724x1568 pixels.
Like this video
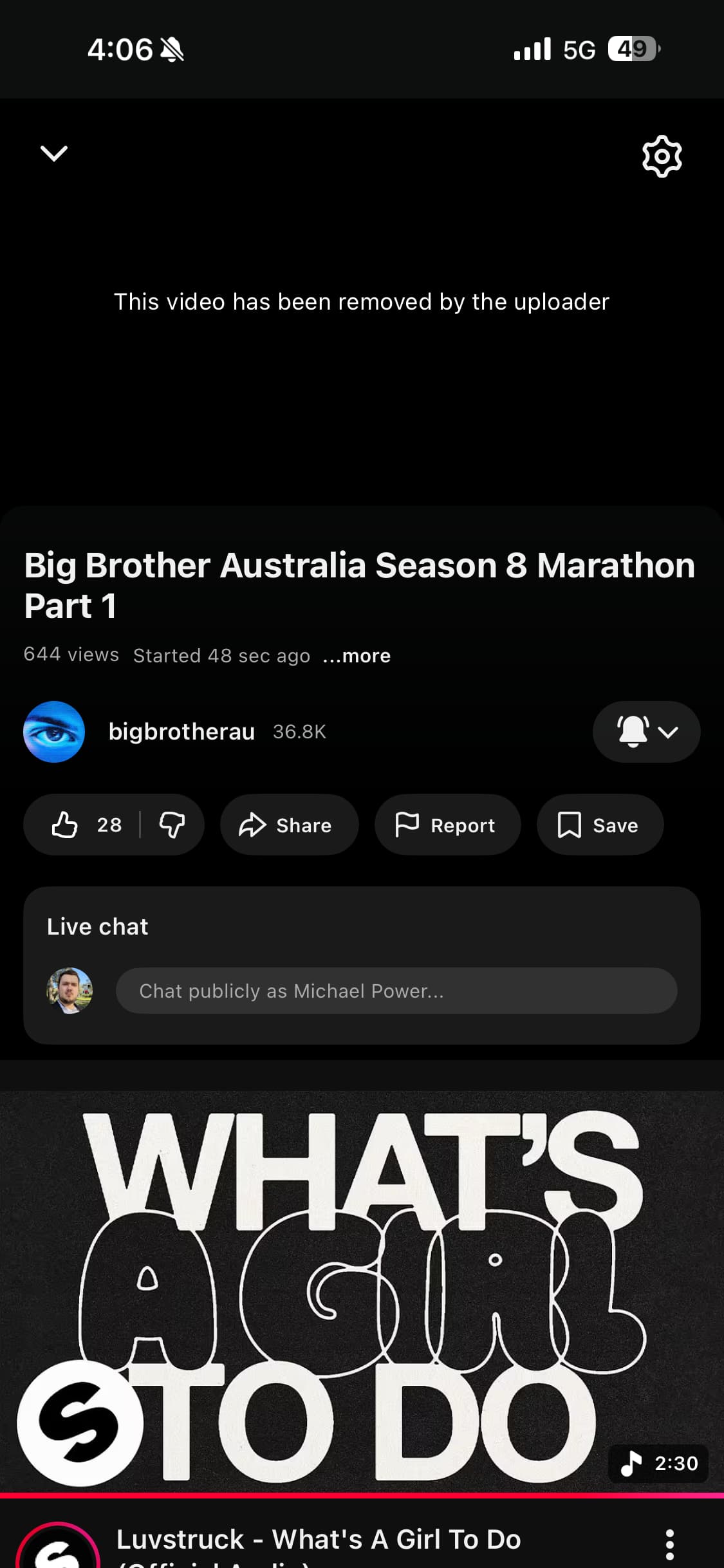84,825
